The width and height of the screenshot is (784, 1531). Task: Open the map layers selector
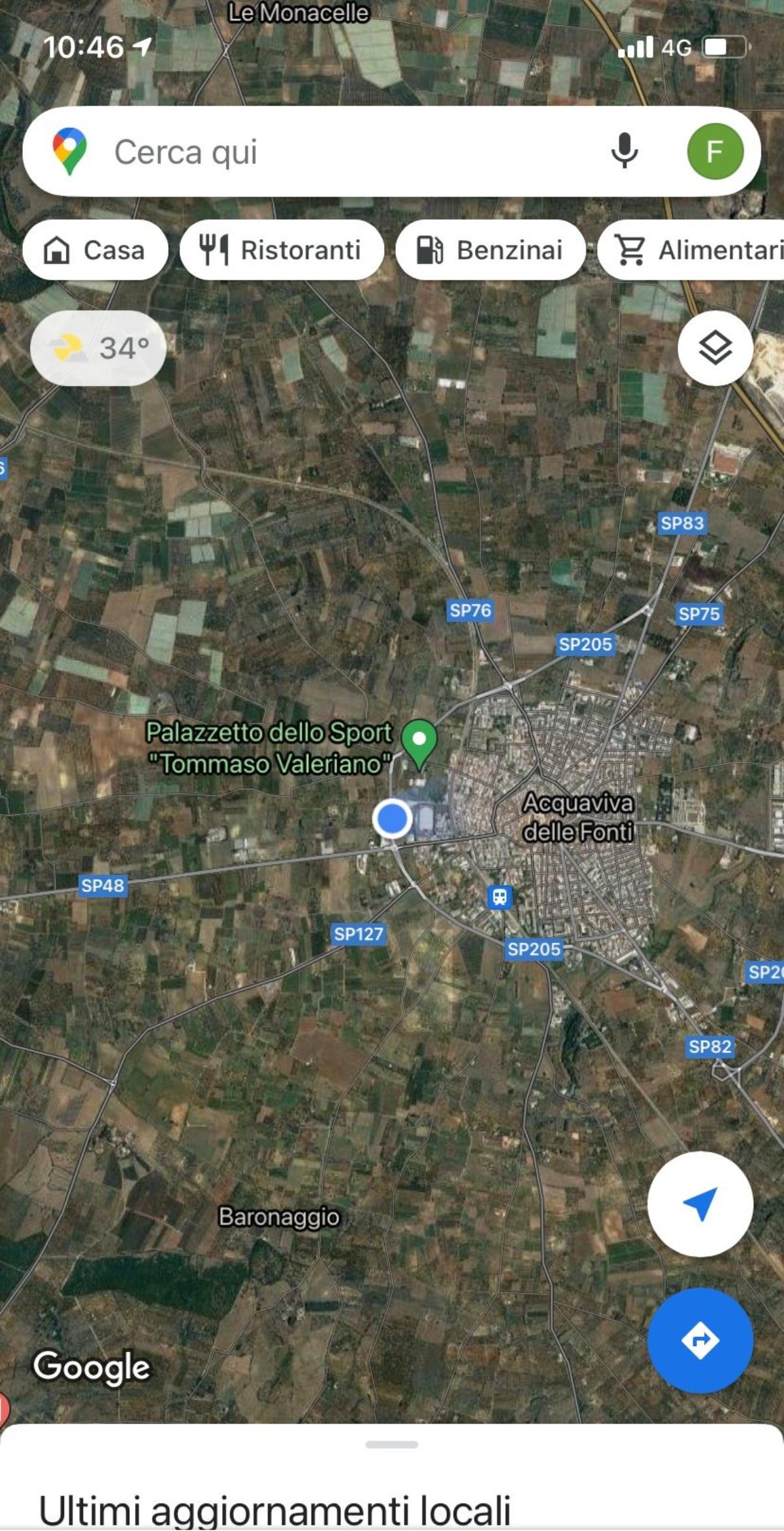tap(715, 348)
